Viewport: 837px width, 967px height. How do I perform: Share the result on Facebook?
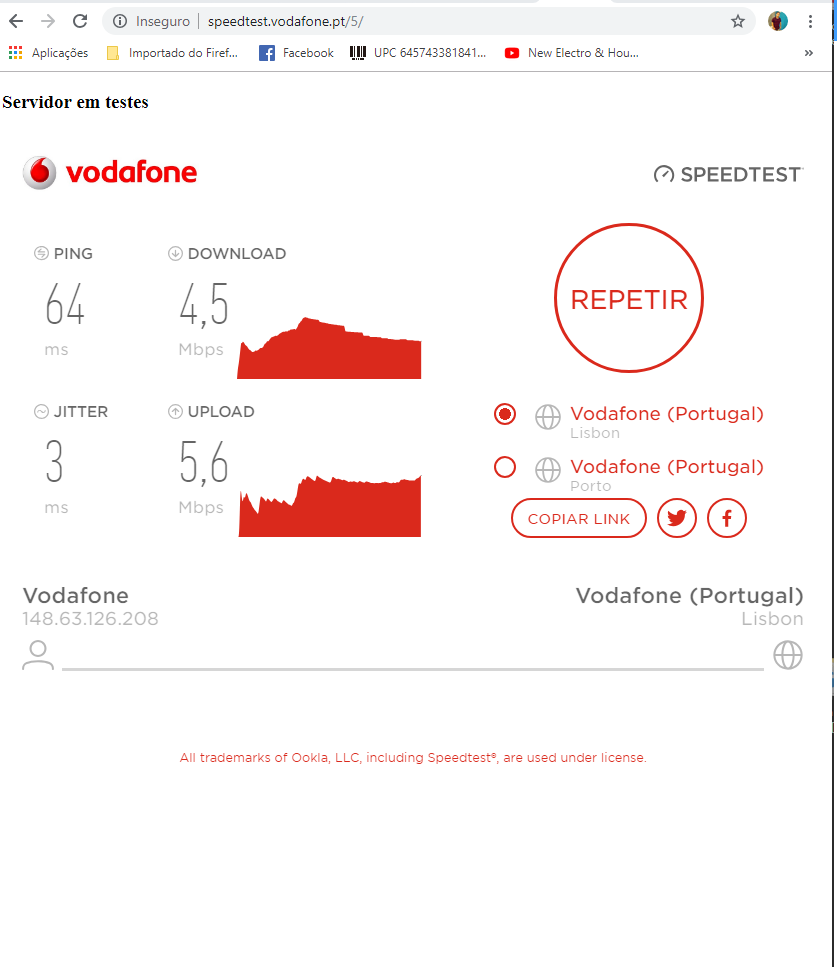(727, 518)
